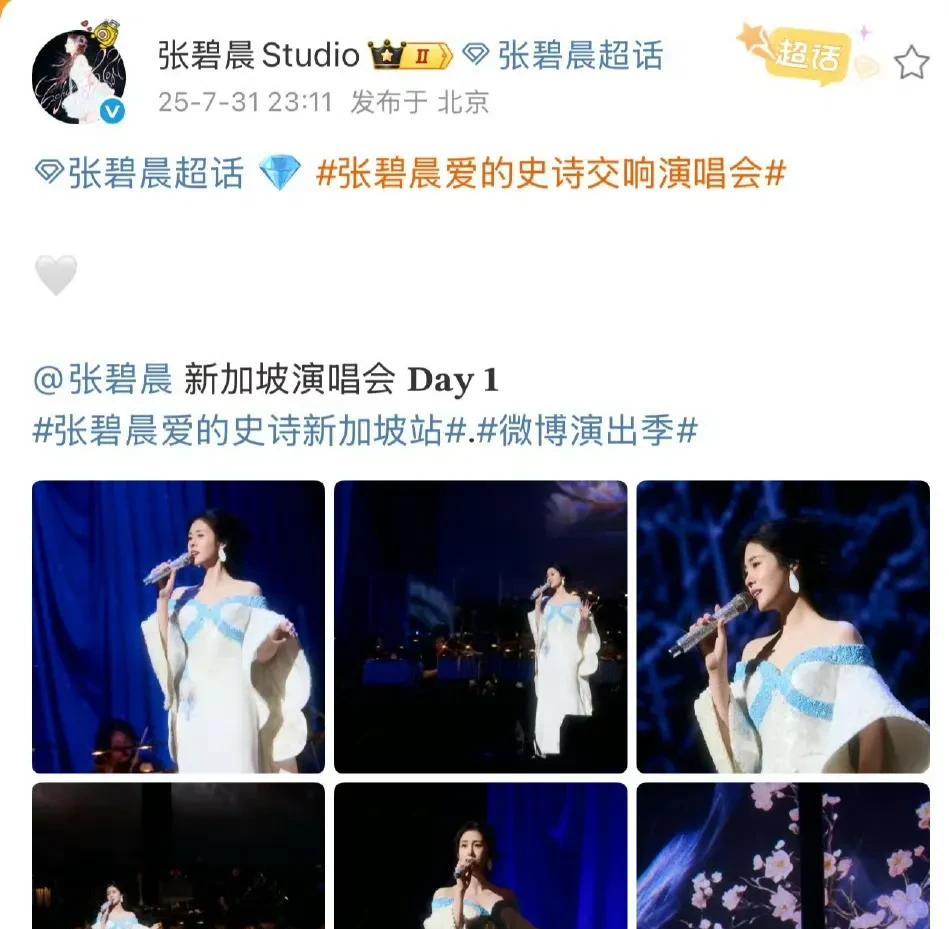949x929 pixels.
Task: Open 张碧晨 Studio profile avatar
Action: click(x=79, y=77)
